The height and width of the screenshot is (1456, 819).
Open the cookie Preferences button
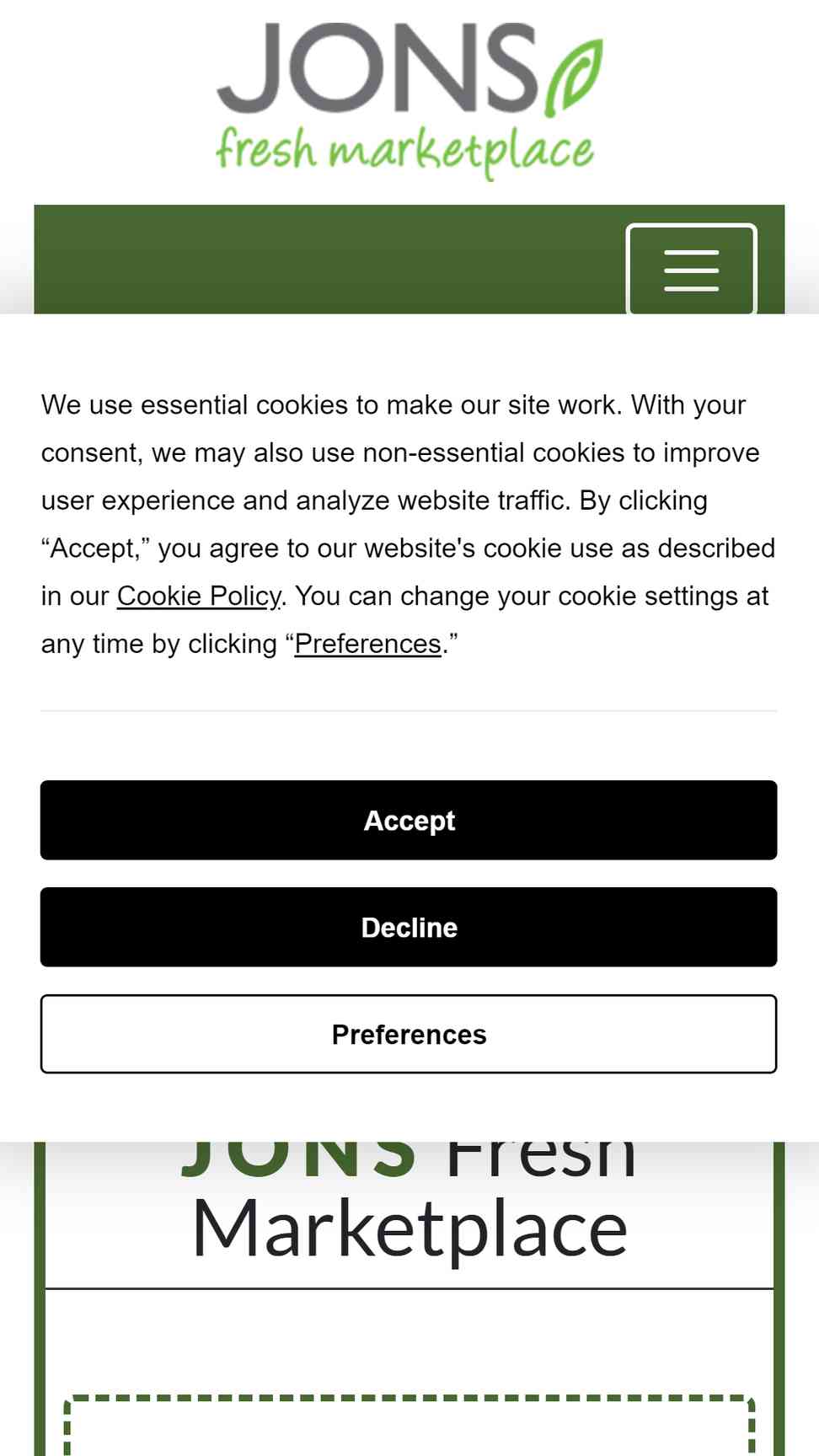click(x=409, y=1034)
